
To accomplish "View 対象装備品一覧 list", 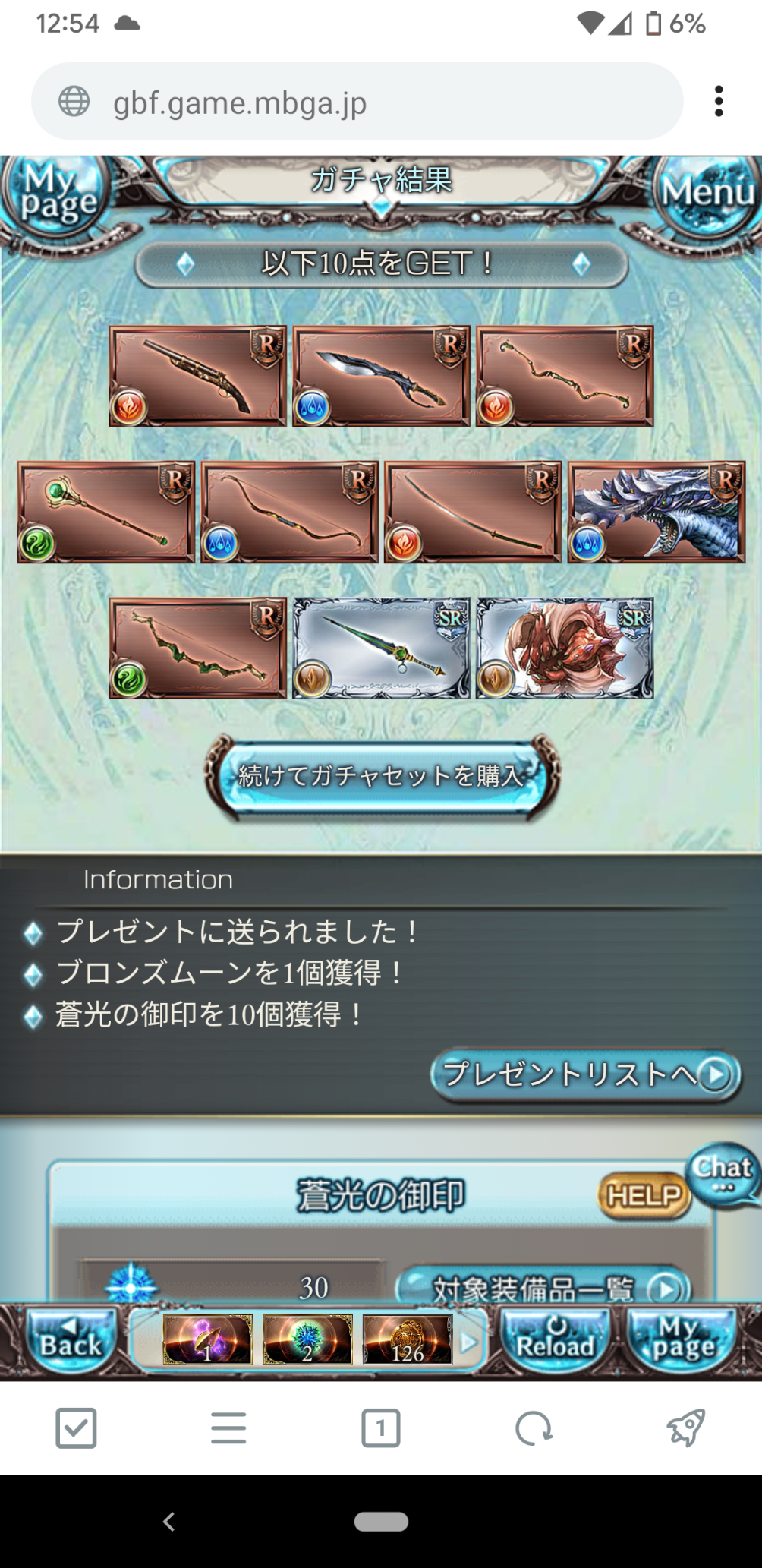I will point(543,1288).
